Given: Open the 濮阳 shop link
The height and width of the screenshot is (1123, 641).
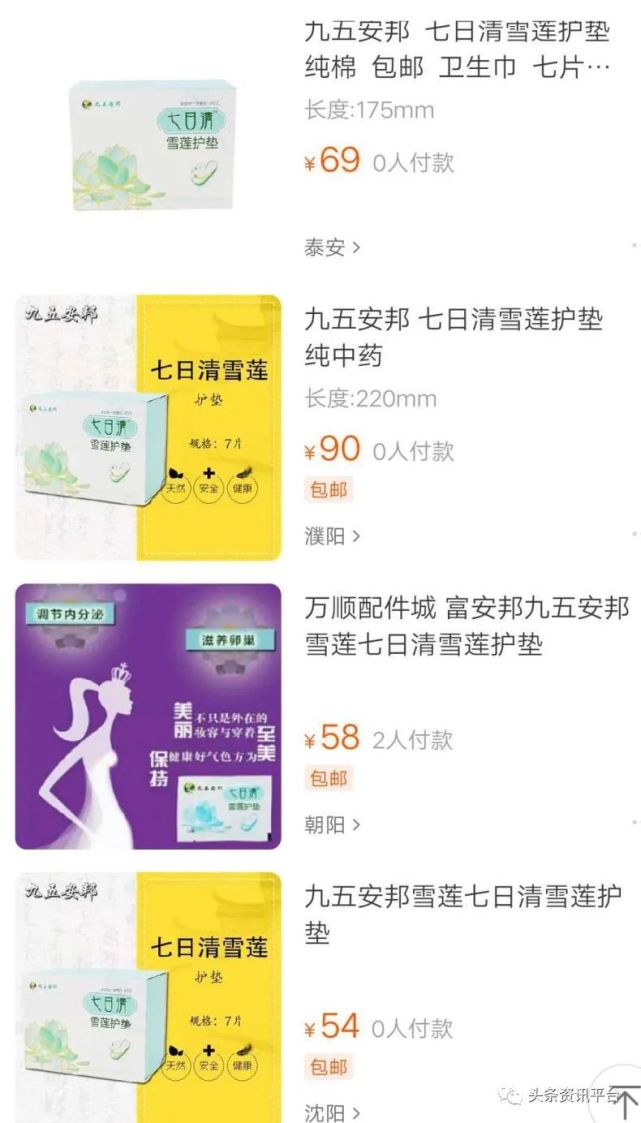Looking at the screenshot, I should point(332,536).
